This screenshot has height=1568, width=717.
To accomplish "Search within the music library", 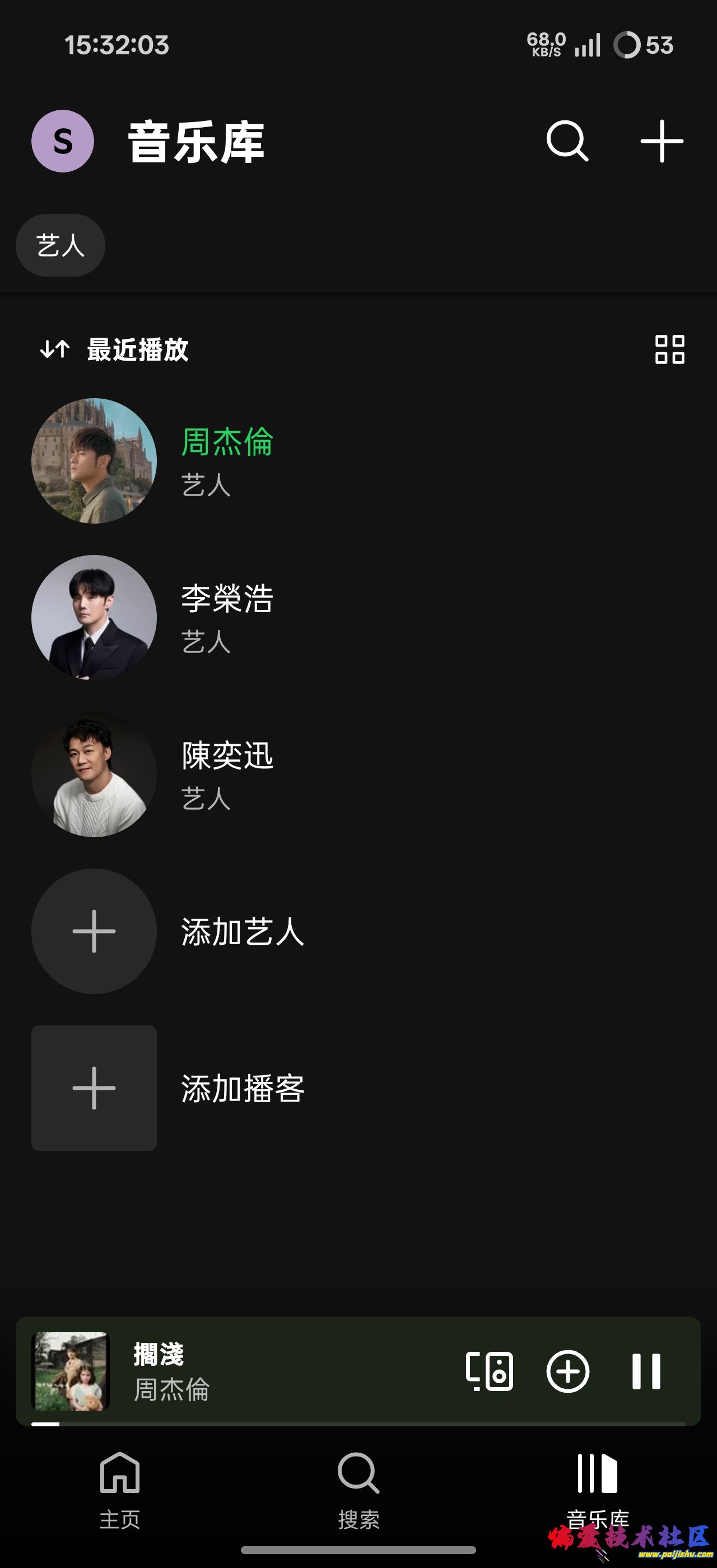I will pos(567,141).
